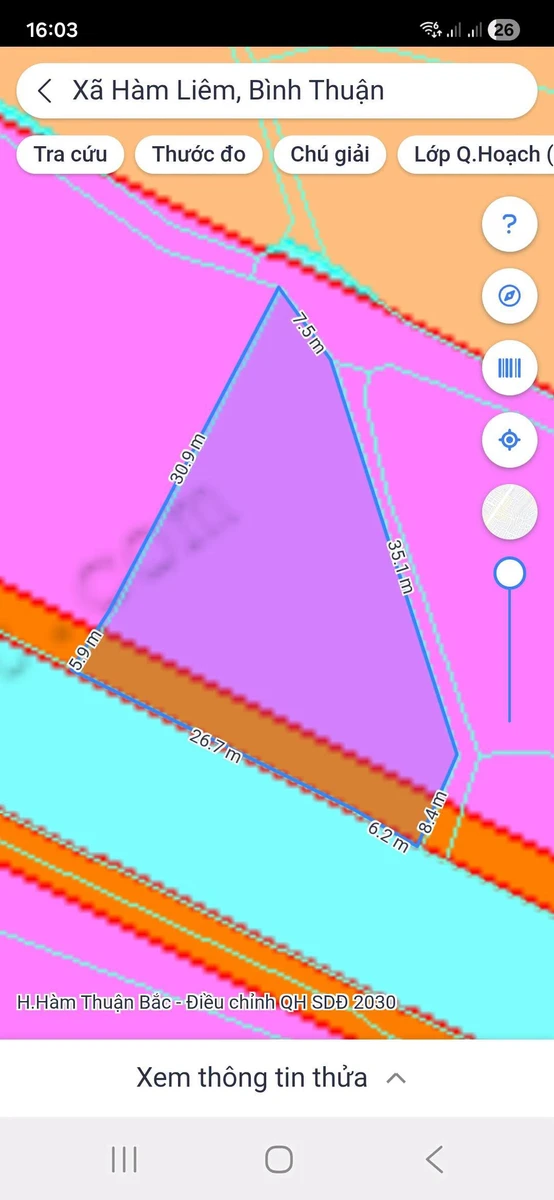554x1200 pixels.
Task: Open the barcode-style layers button
Action: pos(510,368)
